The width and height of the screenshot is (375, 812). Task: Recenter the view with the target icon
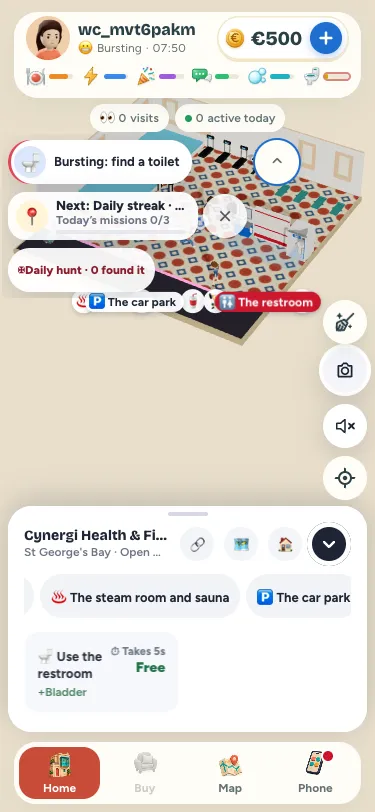(345, 478)
